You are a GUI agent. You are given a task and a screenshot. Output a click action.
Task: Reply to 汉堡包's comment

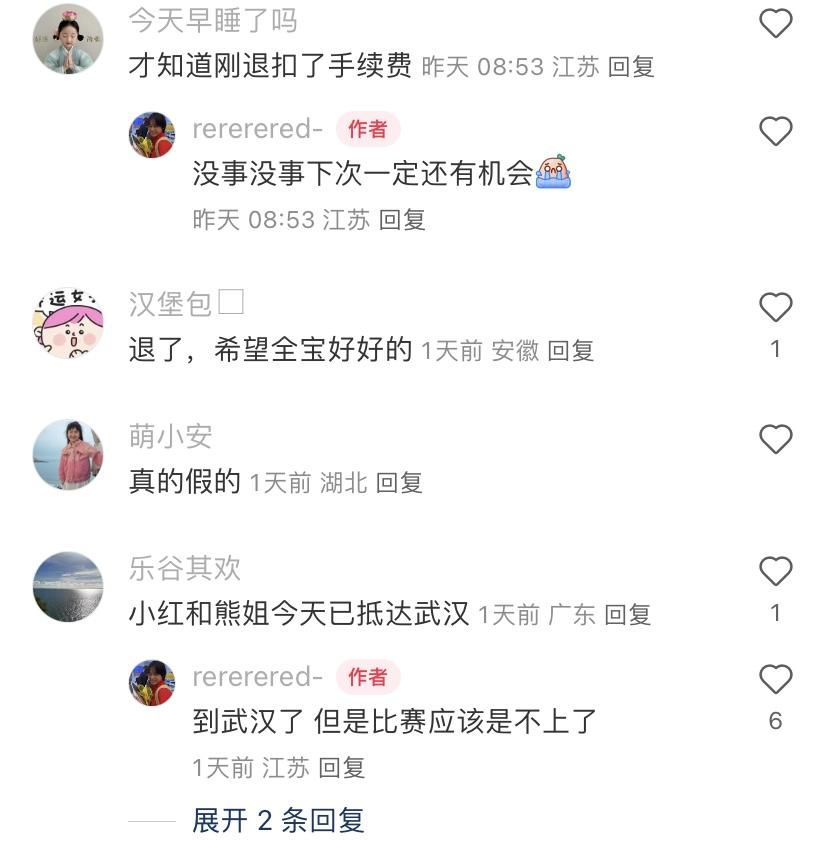571,351
